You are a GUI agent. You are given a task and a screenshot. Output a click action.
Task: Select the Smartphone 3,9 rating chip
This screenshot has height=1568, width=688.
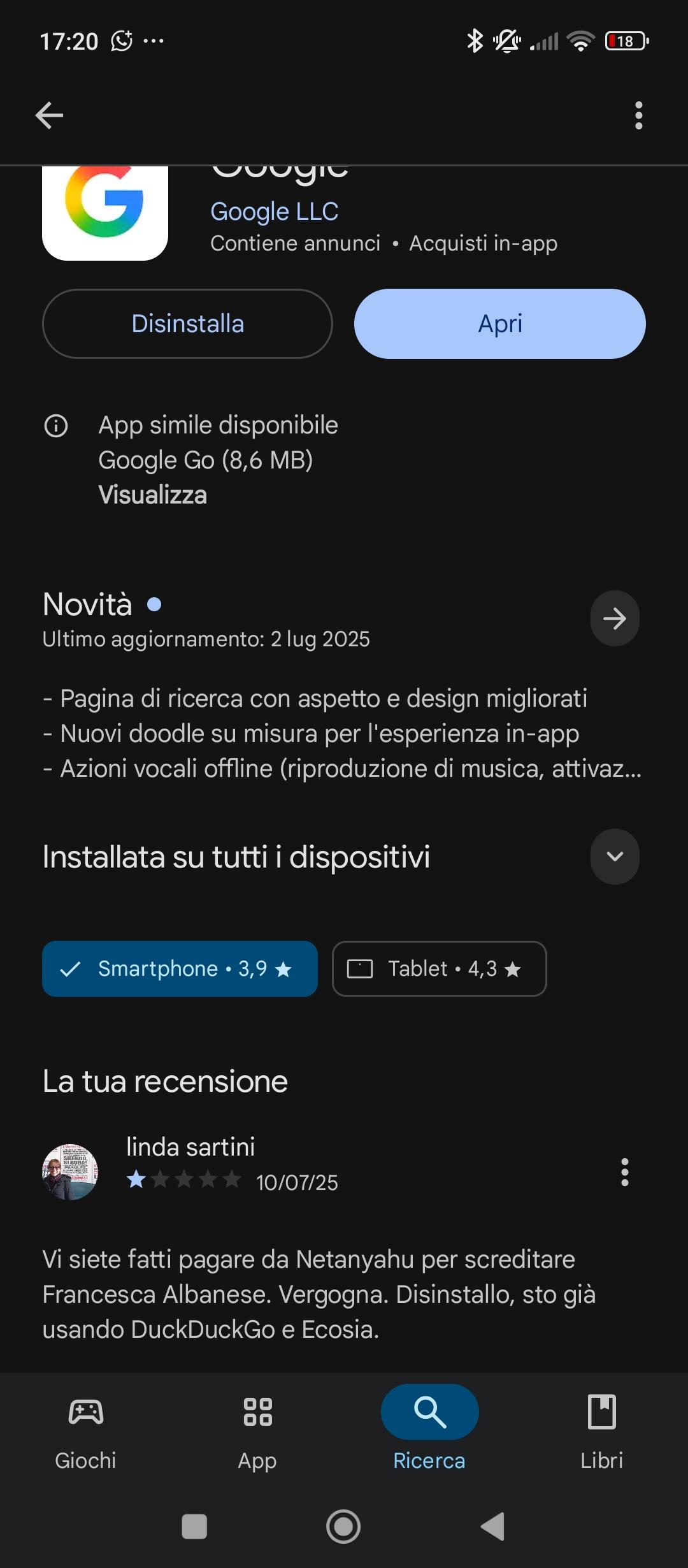[x=180, y=969]
